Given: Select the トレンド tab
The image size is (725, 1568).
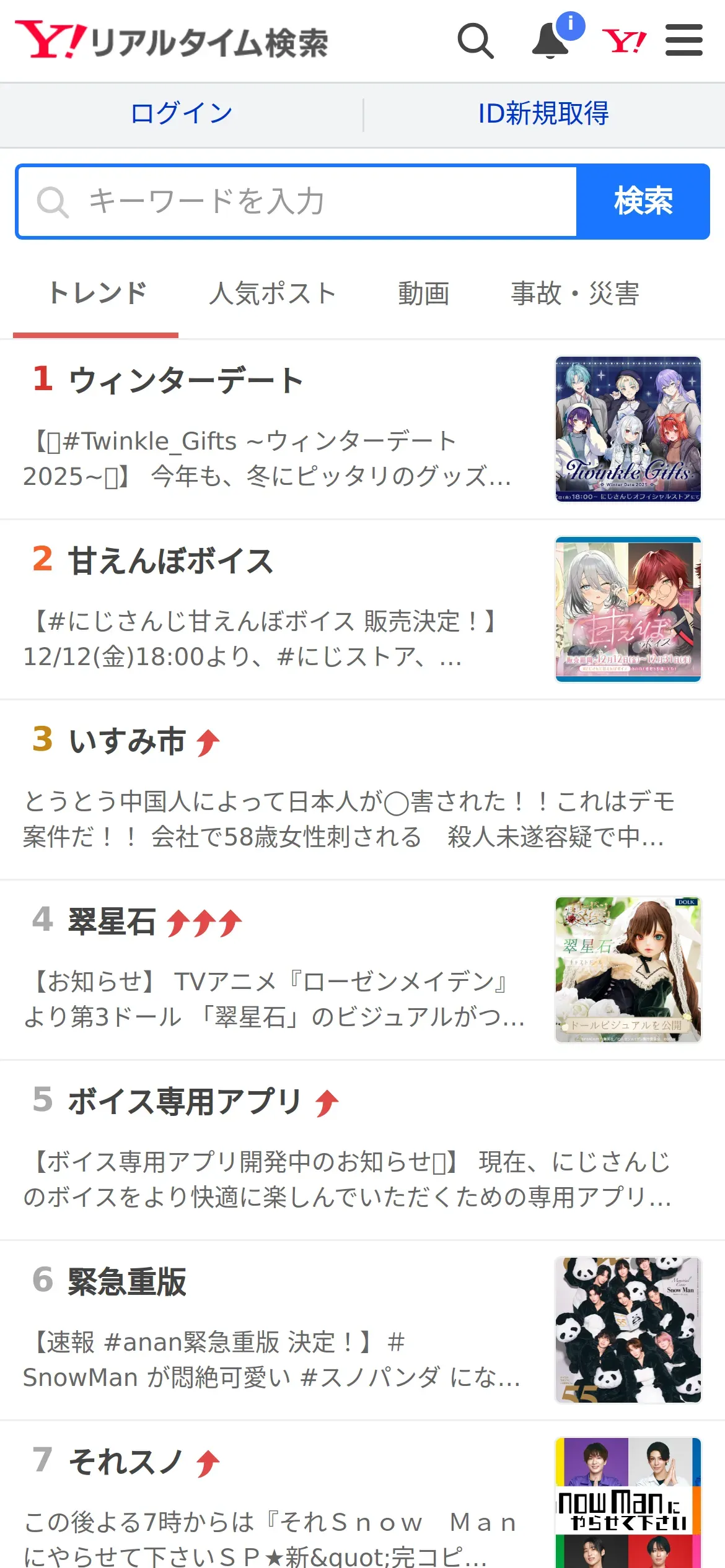Looking at the screenshot, I should point(97,294).
